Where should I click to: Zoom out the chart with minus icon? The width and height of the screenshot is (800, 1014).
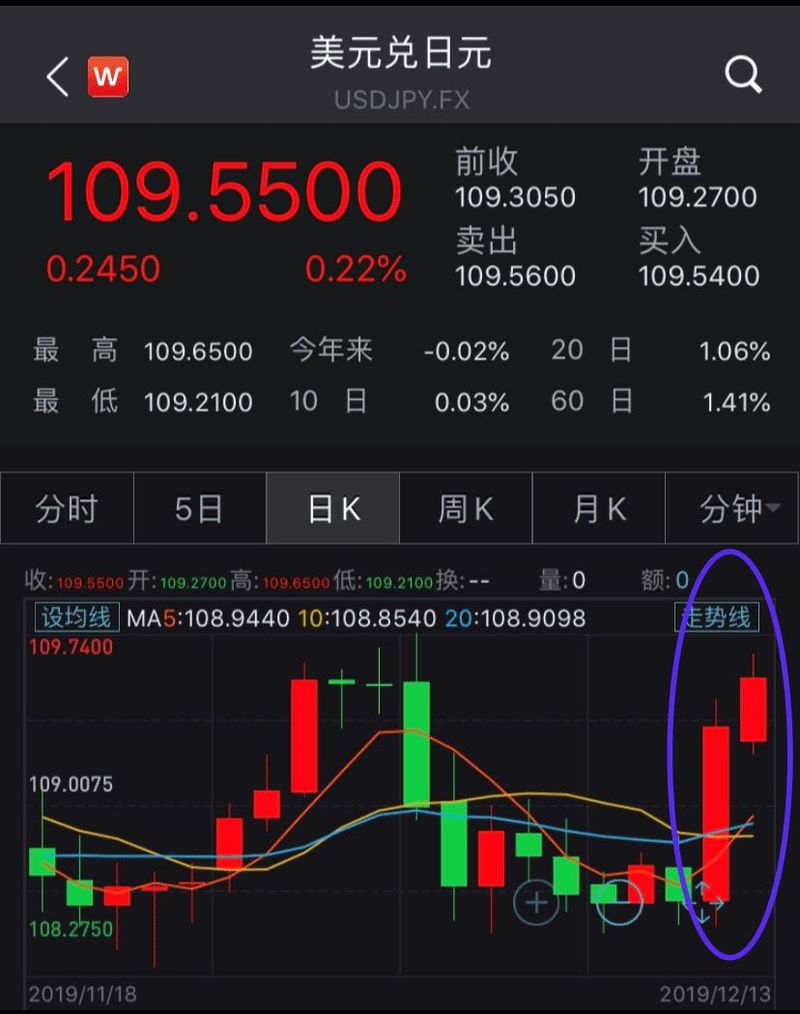(x=620, y=903)
